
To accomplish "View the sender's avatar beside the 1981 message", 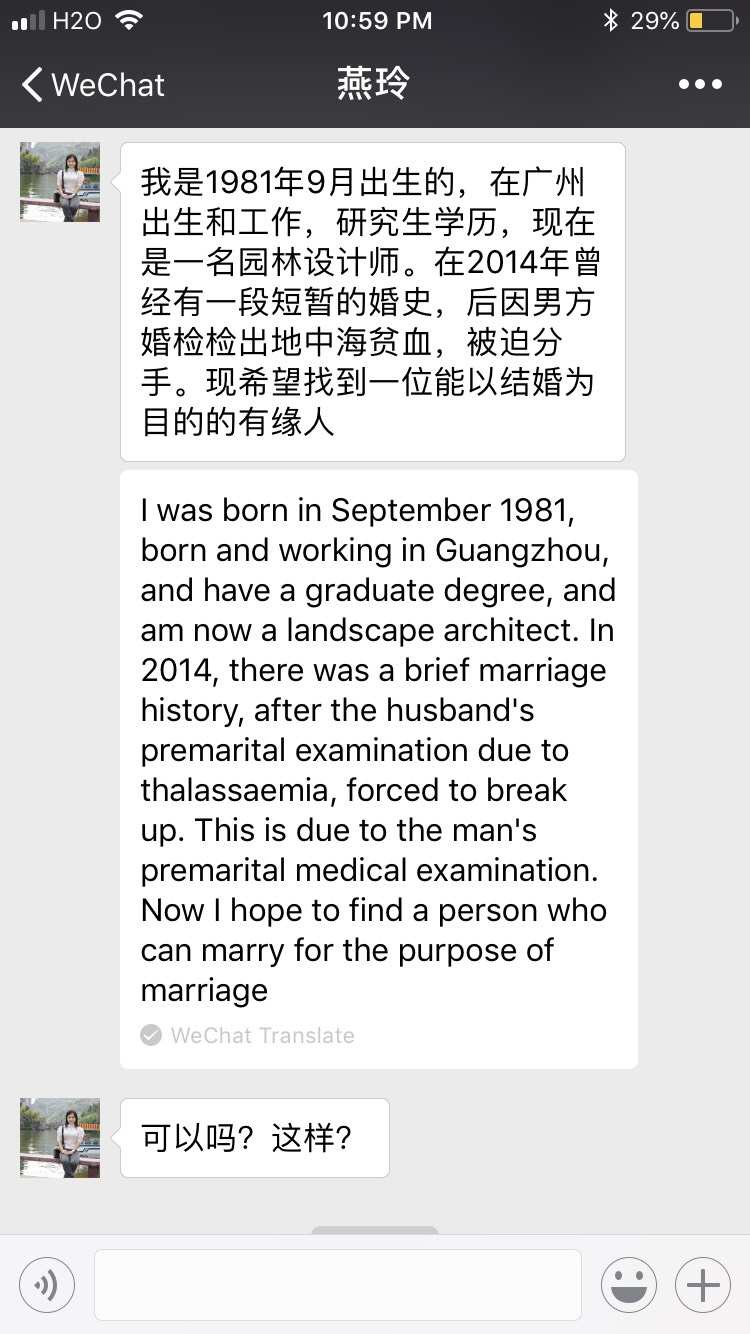I will pos(60,182).
